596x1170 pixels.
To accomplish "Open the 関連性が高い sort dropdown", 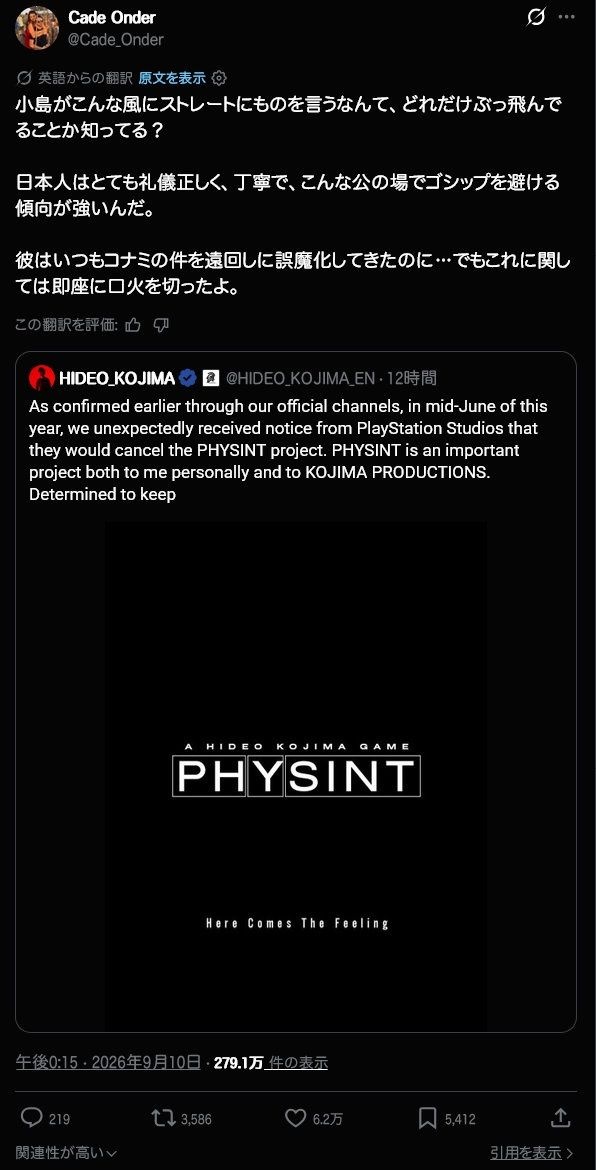I will click(66, 1153).
